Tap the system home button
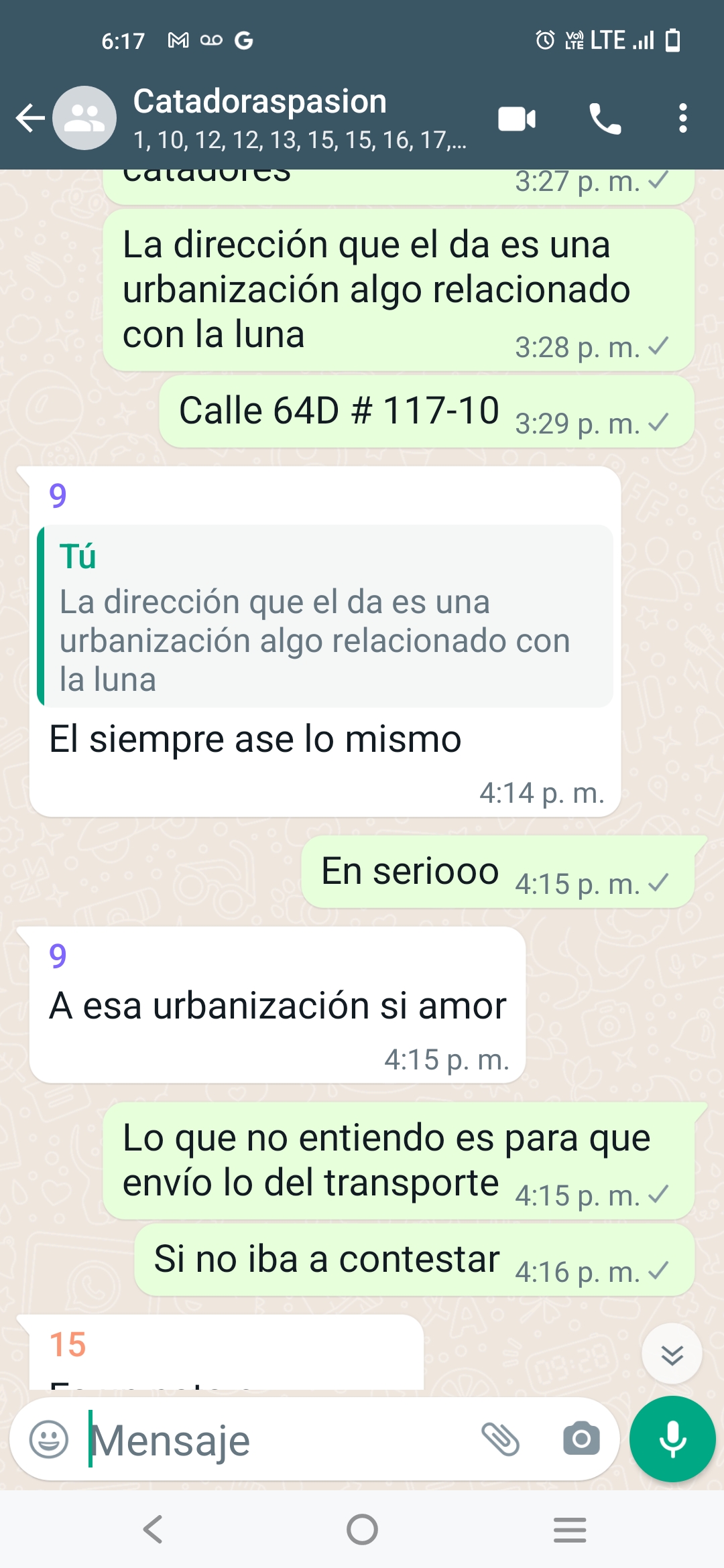Image resolution: width=724 pixels, height=1568 pixels. (x=362, y=1529)
